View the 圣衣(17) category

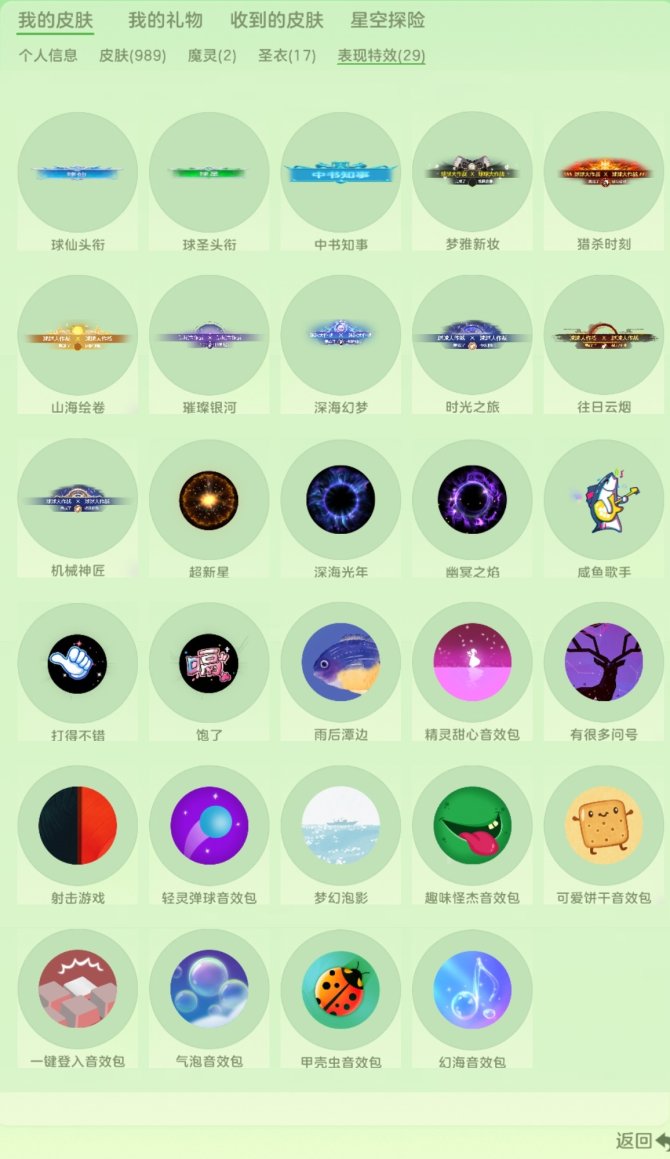(x=287, y=55)
